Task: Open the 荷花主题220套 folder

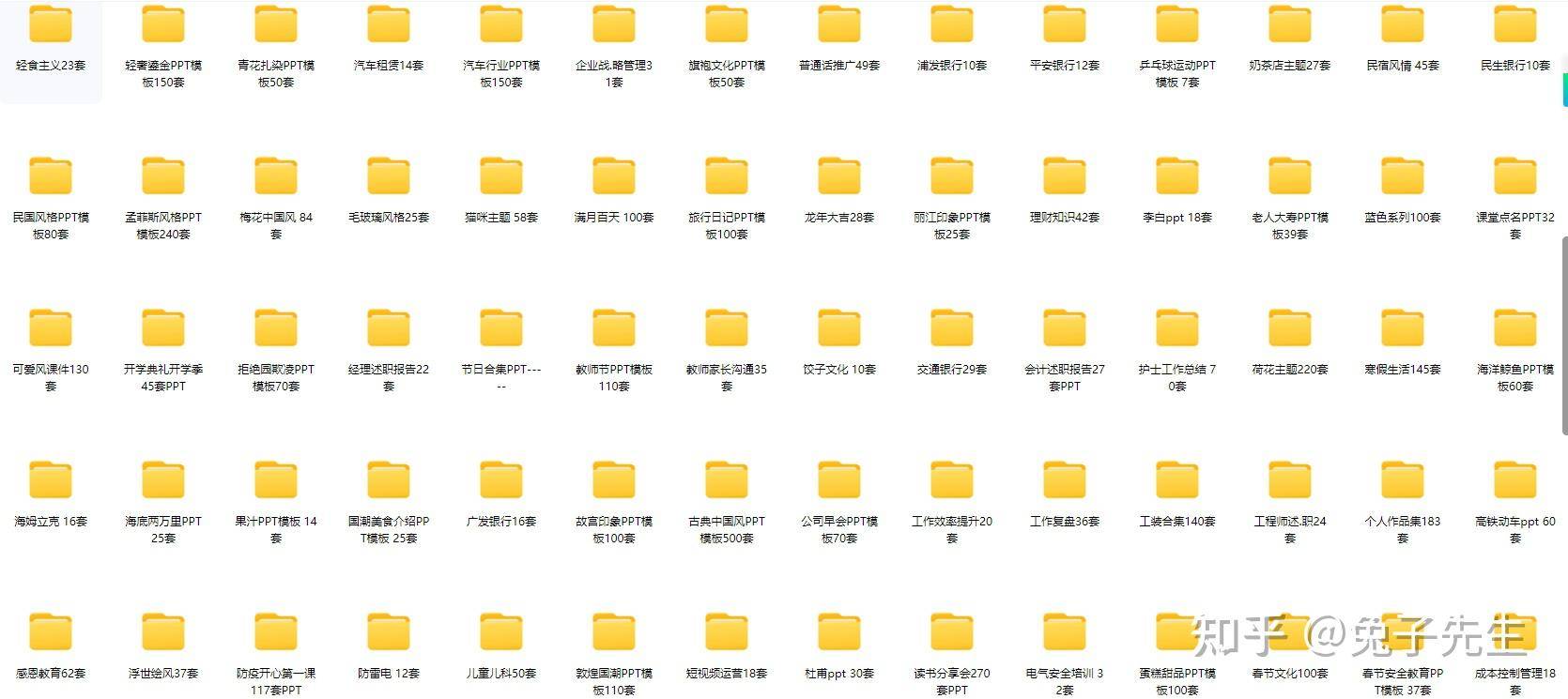Action: [1290, 330]
